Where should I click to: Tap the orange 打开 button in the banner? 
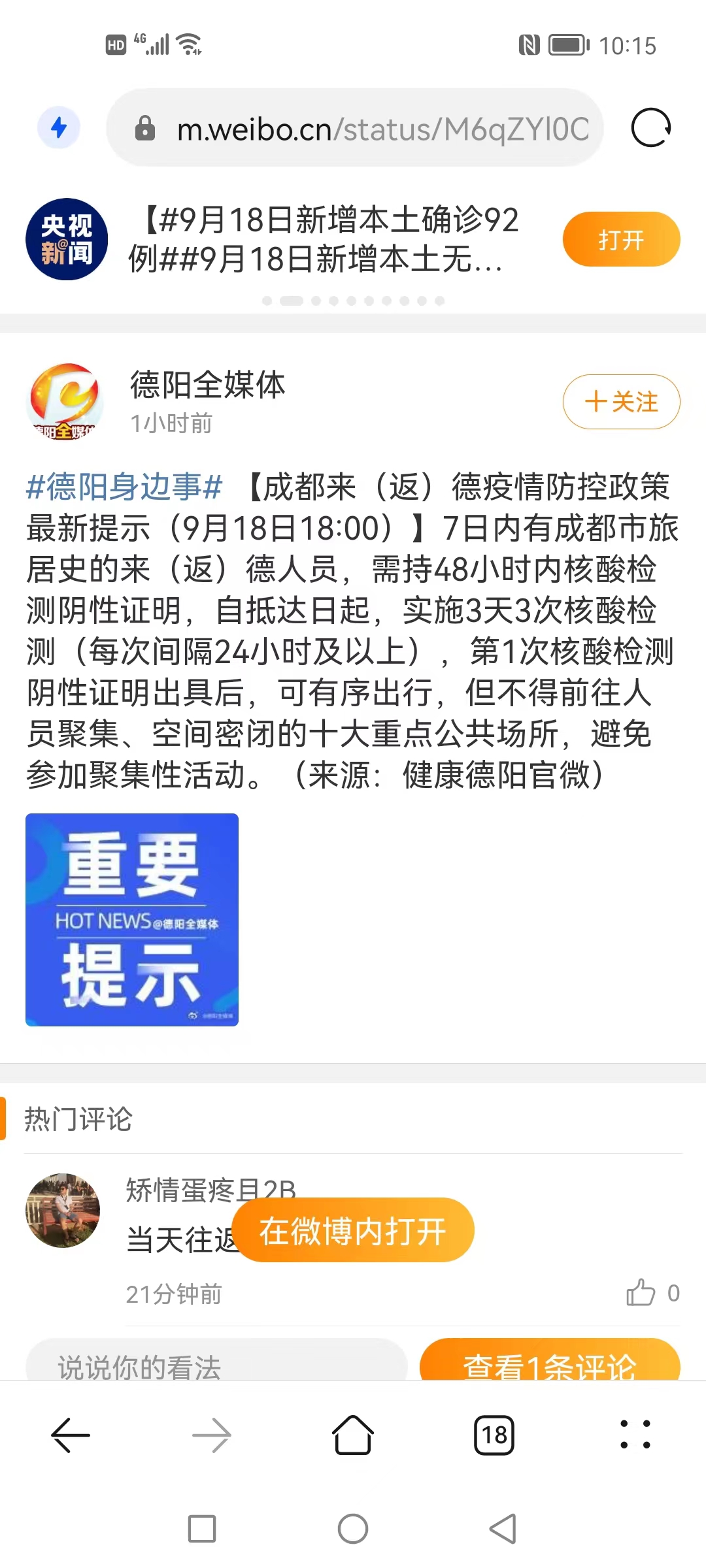(x=621, y=239)
